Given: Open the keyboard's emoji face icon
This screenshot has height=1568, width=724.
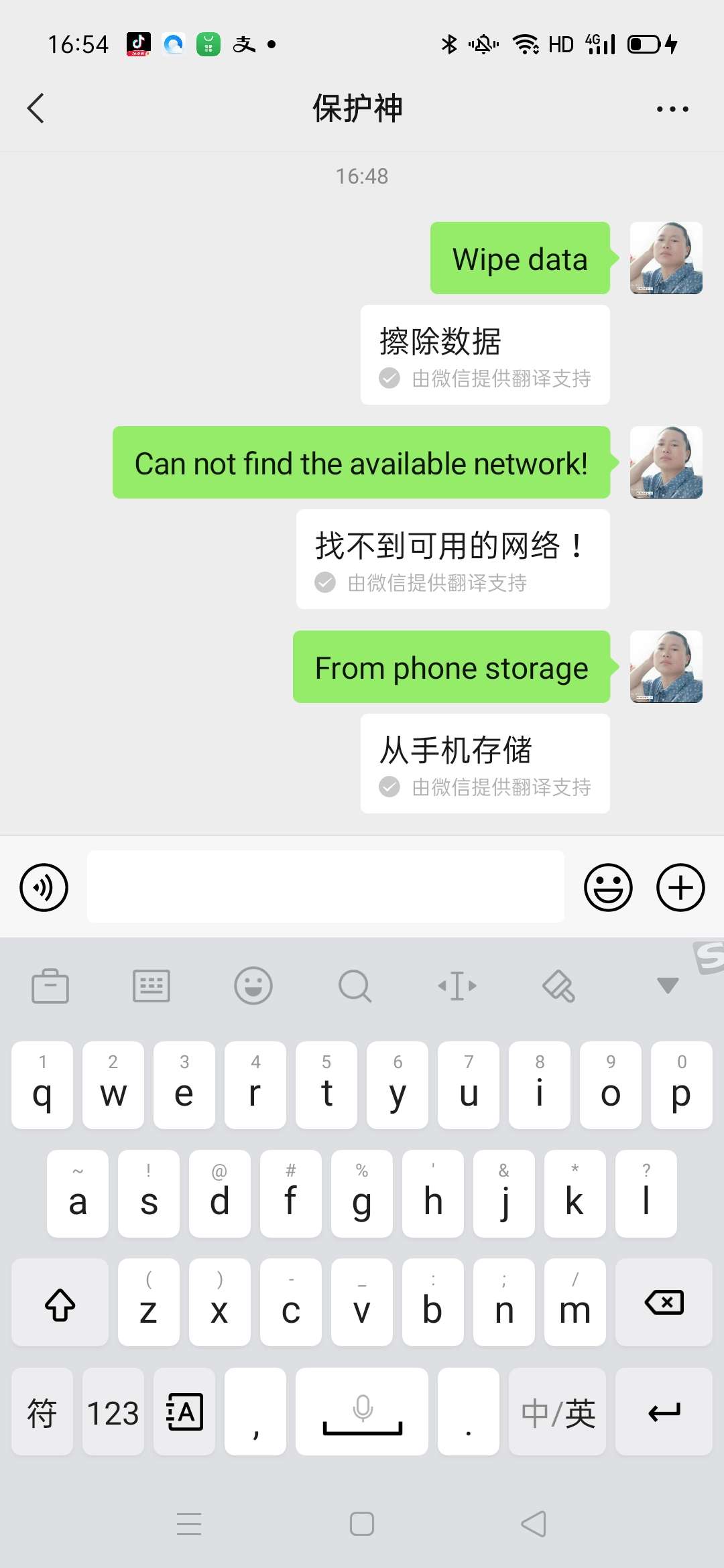Looking at the screenshot, I should (x=253, y=986).
